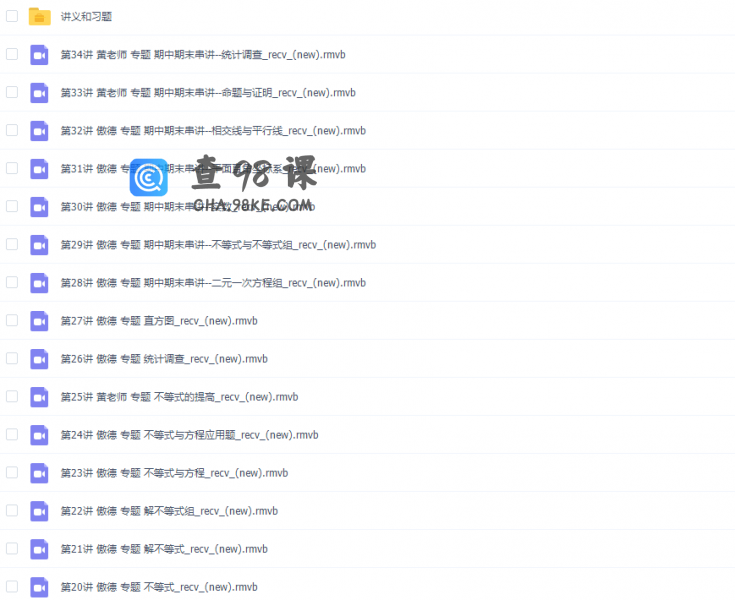
Task: Tick the checkbox beside 第31讲
Action: tap(12, 168)
